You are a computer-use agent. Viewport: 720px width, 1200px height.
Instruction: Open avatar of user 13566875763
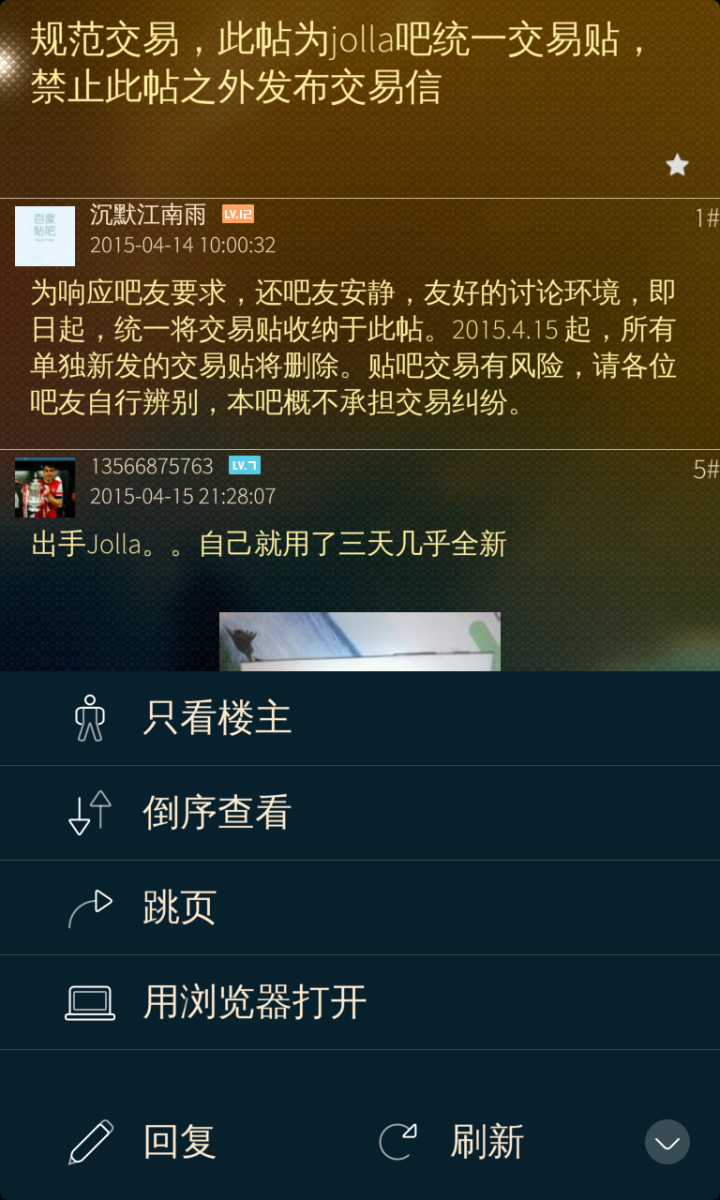click(x=45, y=487)
